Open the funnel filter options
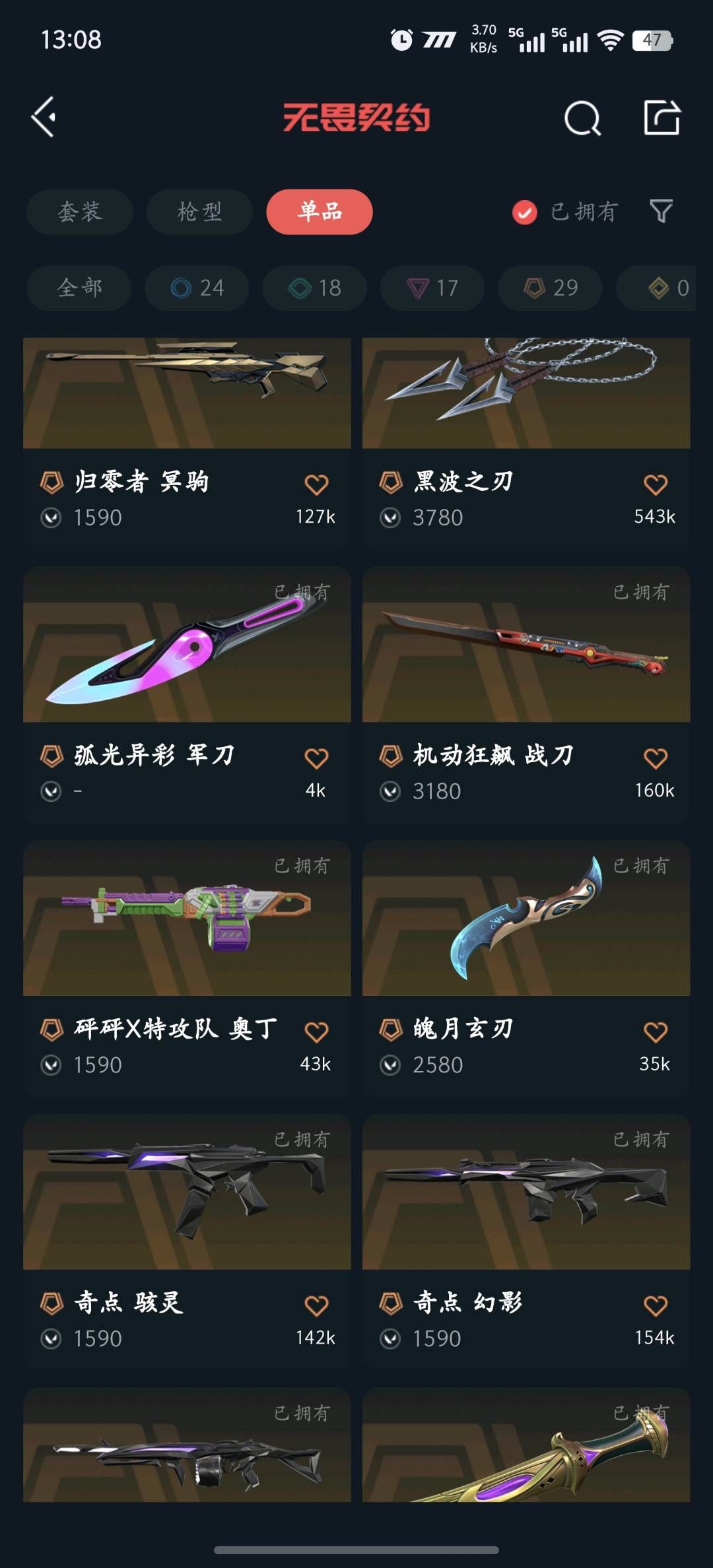Image resolution: width=713 pixels, height=1568 pixels. click(x=662, y=211)
